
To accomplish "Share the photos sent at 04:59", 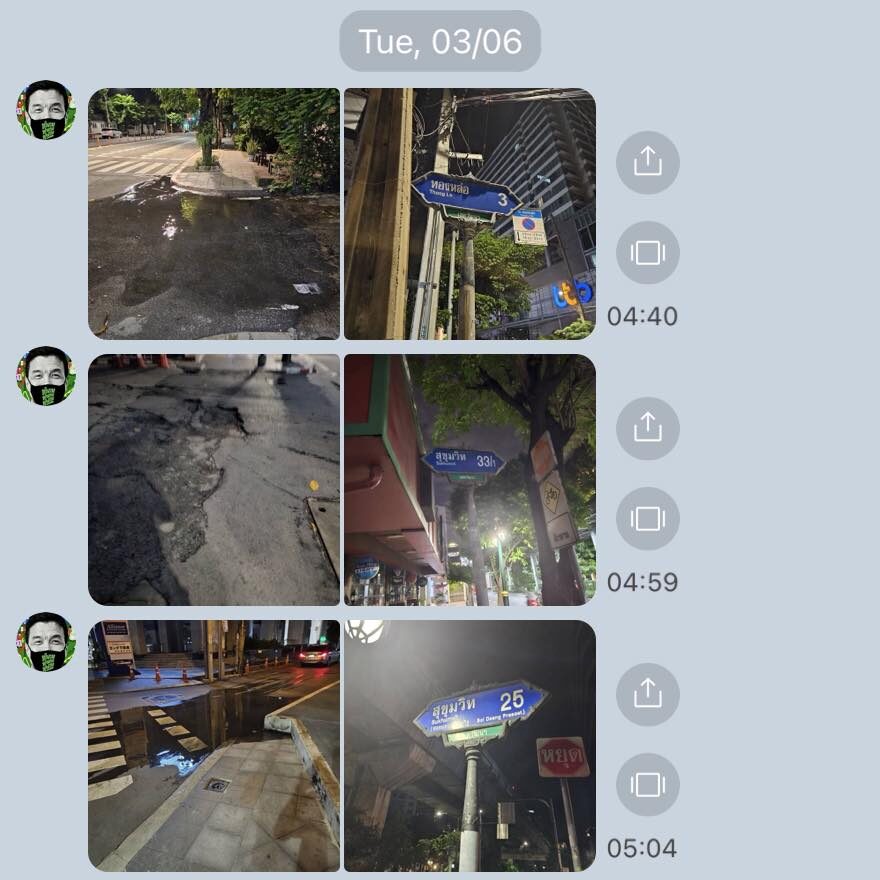I will [x=647, y=428].
